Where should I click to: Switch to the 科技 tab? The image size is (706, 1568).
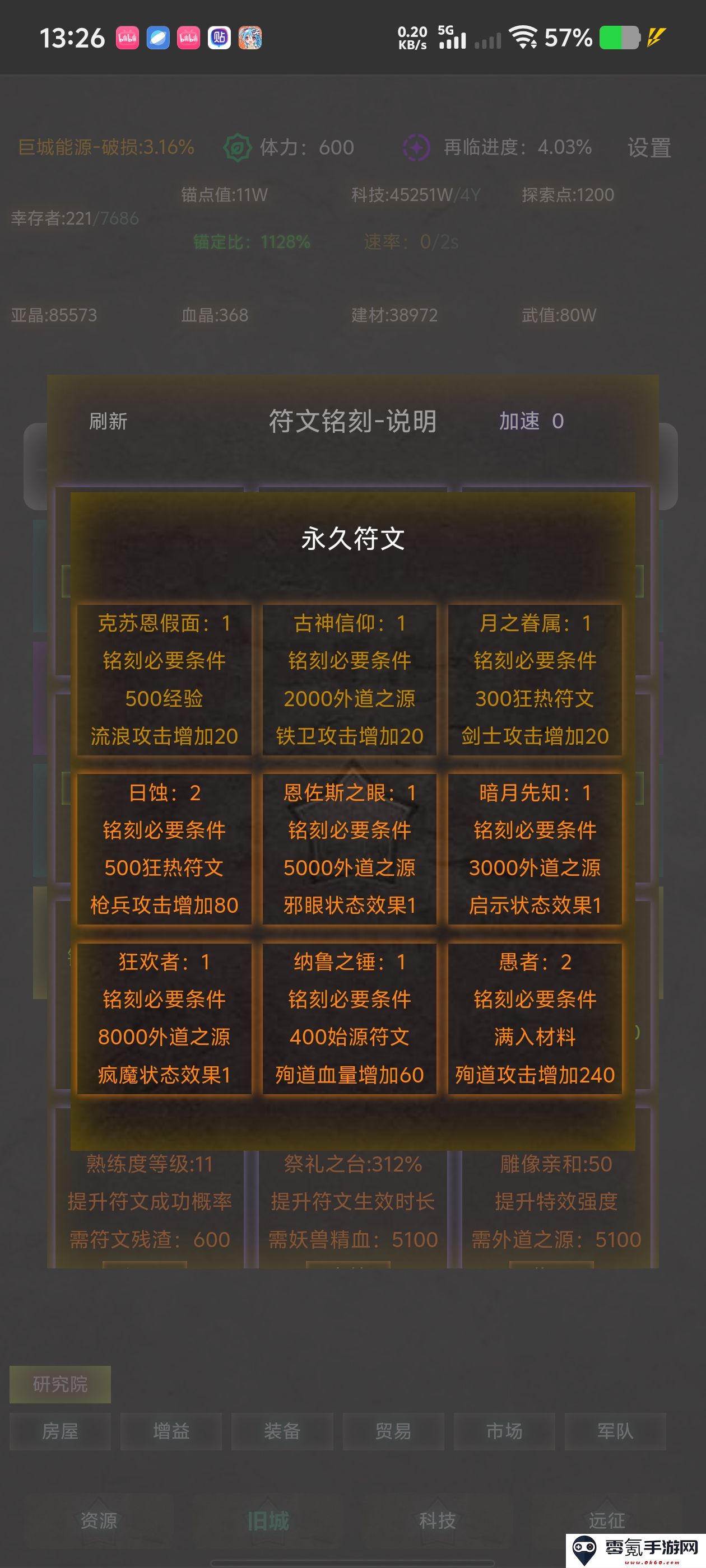click(438, 1520)
